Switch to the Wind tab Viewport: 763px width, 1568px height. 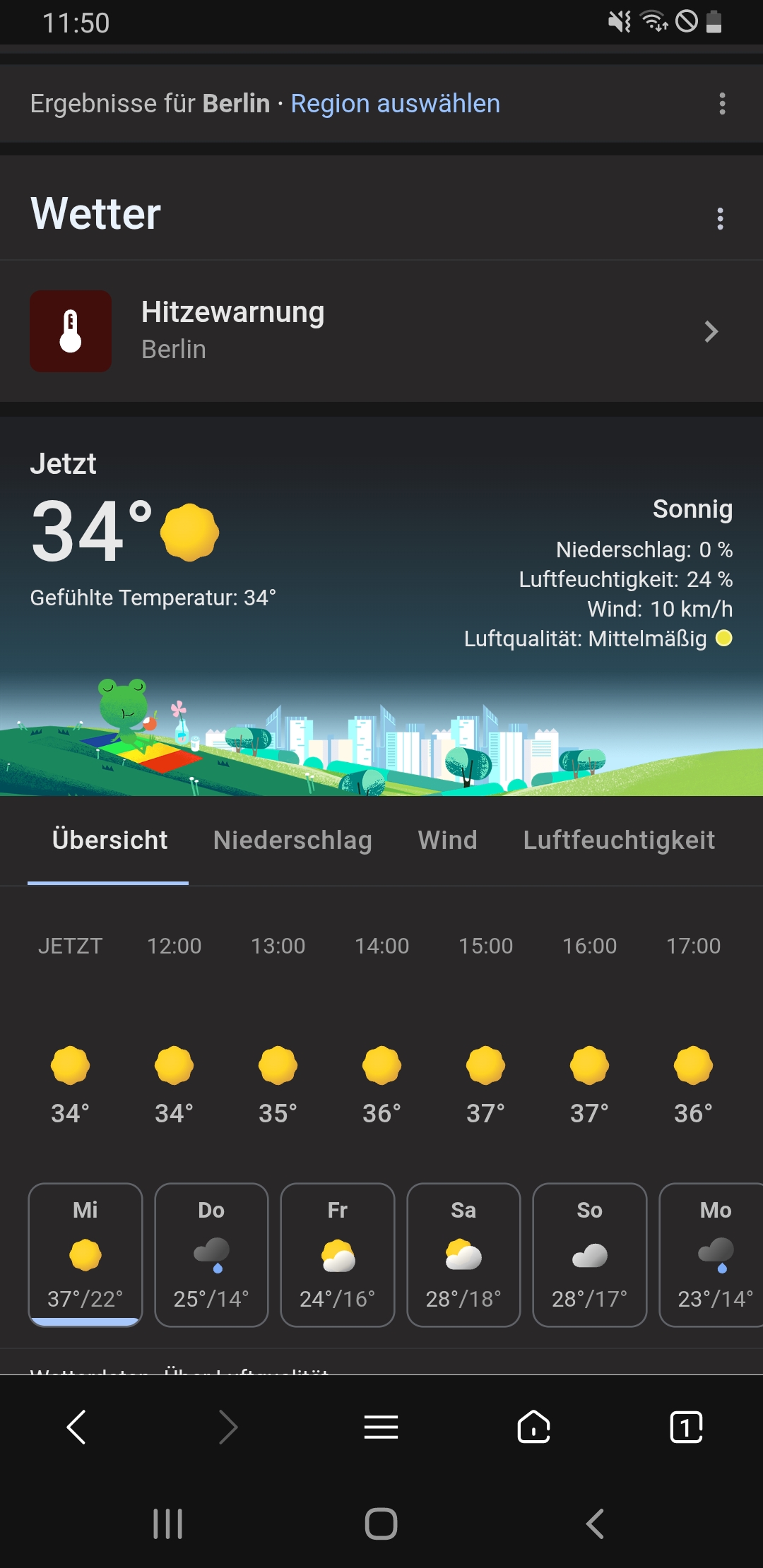(447, 841)
